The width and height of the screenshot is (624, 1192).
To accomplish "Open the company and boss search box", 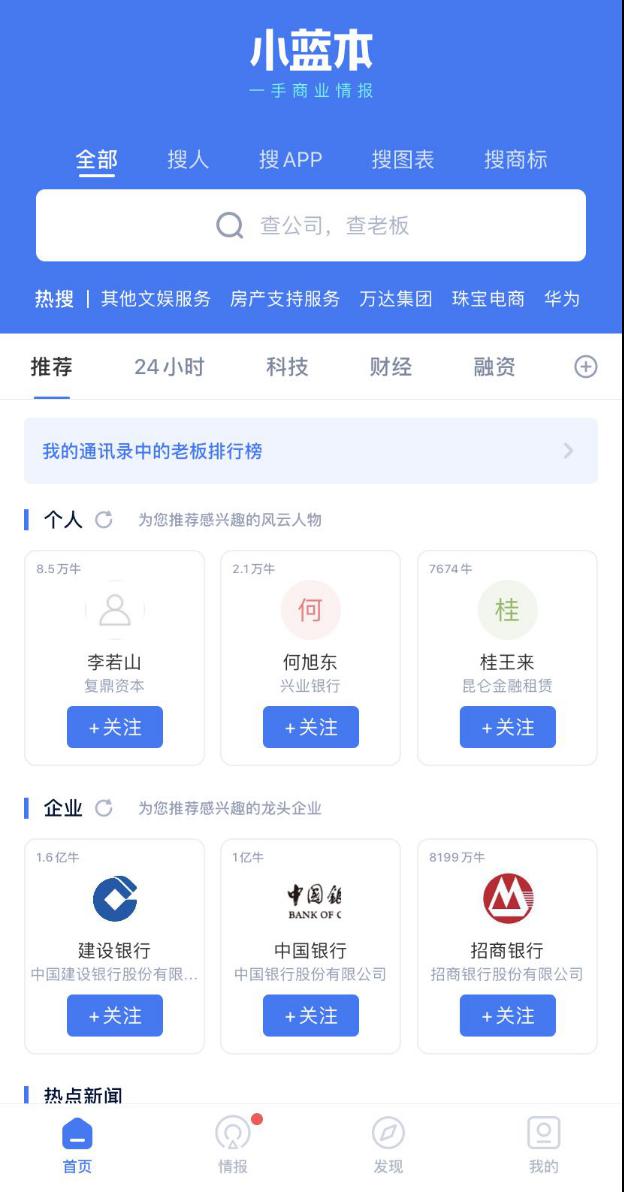I will 311,226.
